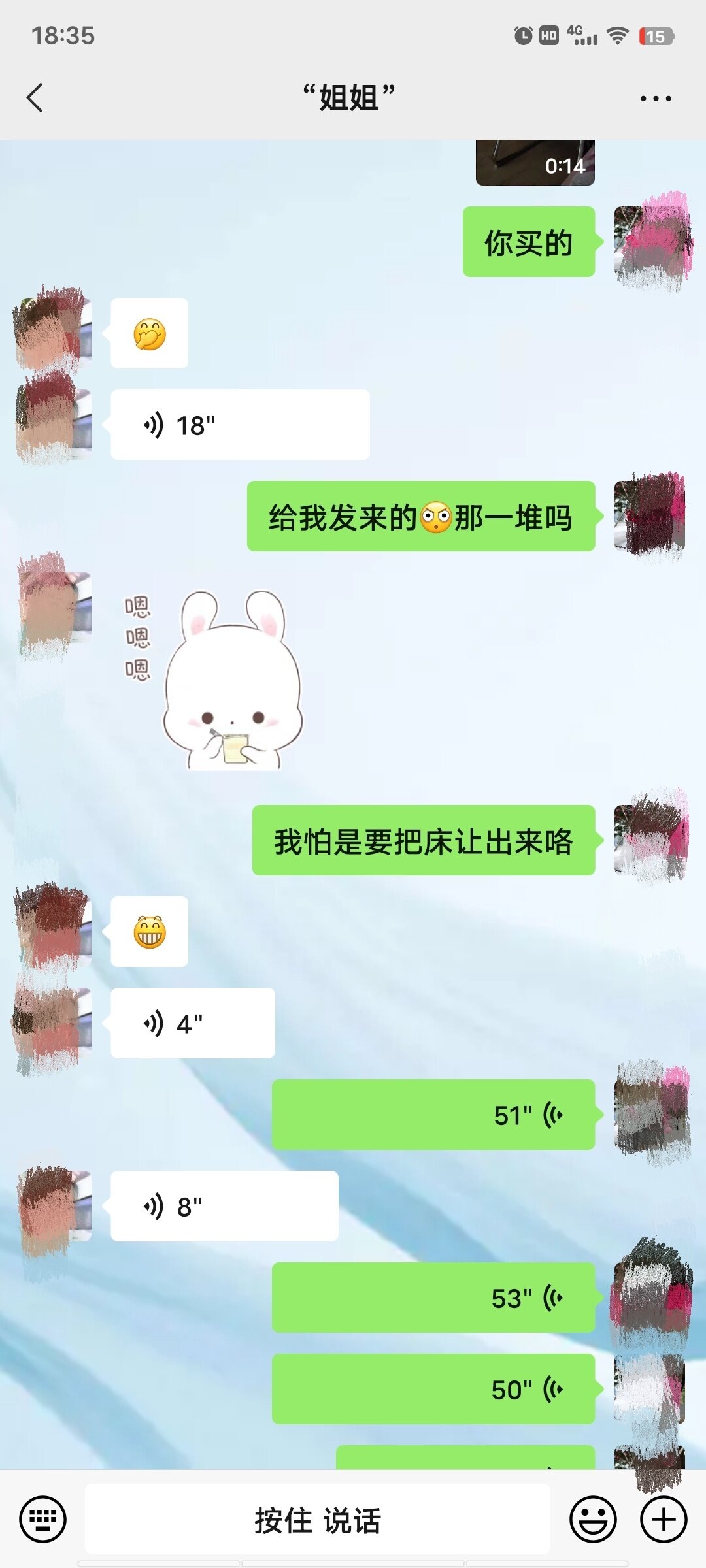
Task: Open the emoji sticker panel
Action: tap(593, 1520)
